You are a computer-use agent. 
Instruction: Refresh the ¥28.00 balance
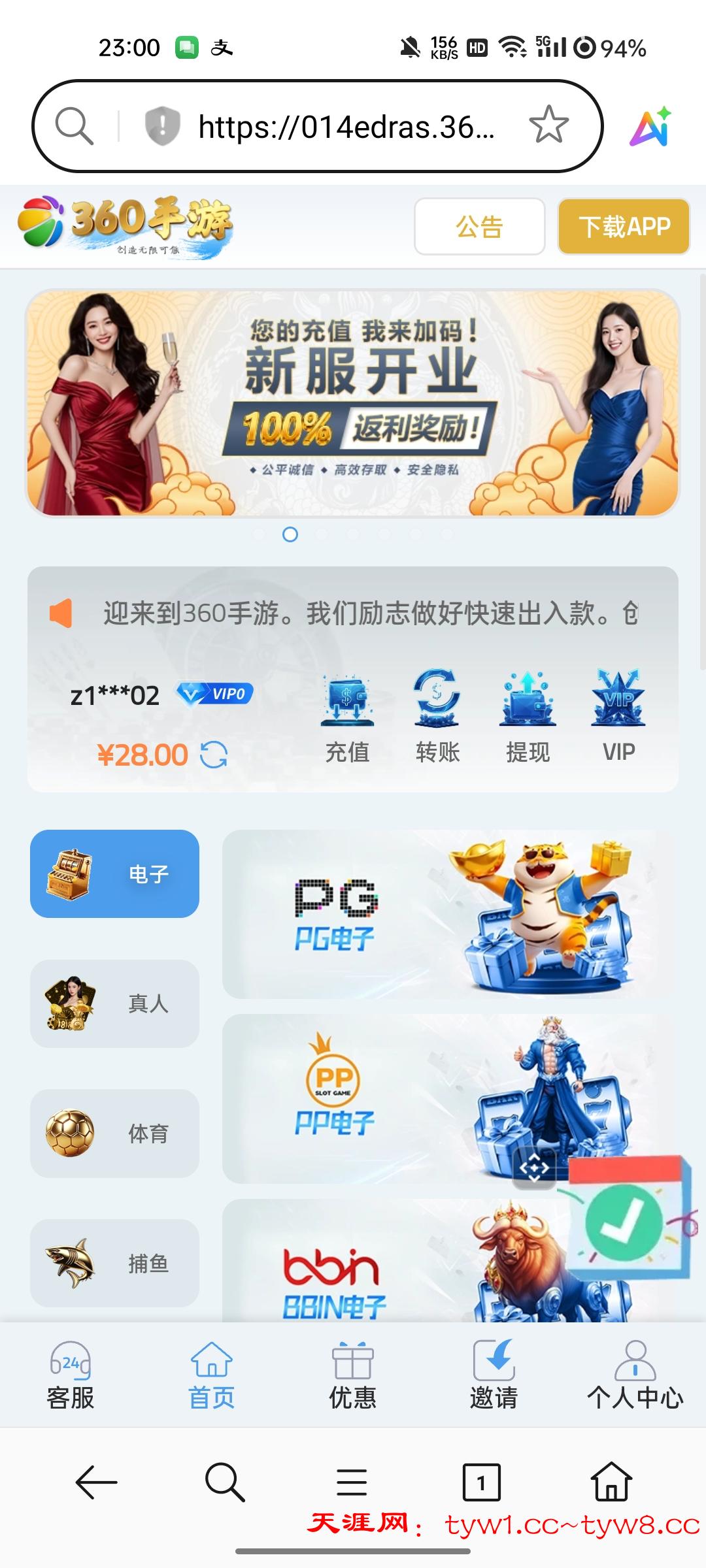214,755
